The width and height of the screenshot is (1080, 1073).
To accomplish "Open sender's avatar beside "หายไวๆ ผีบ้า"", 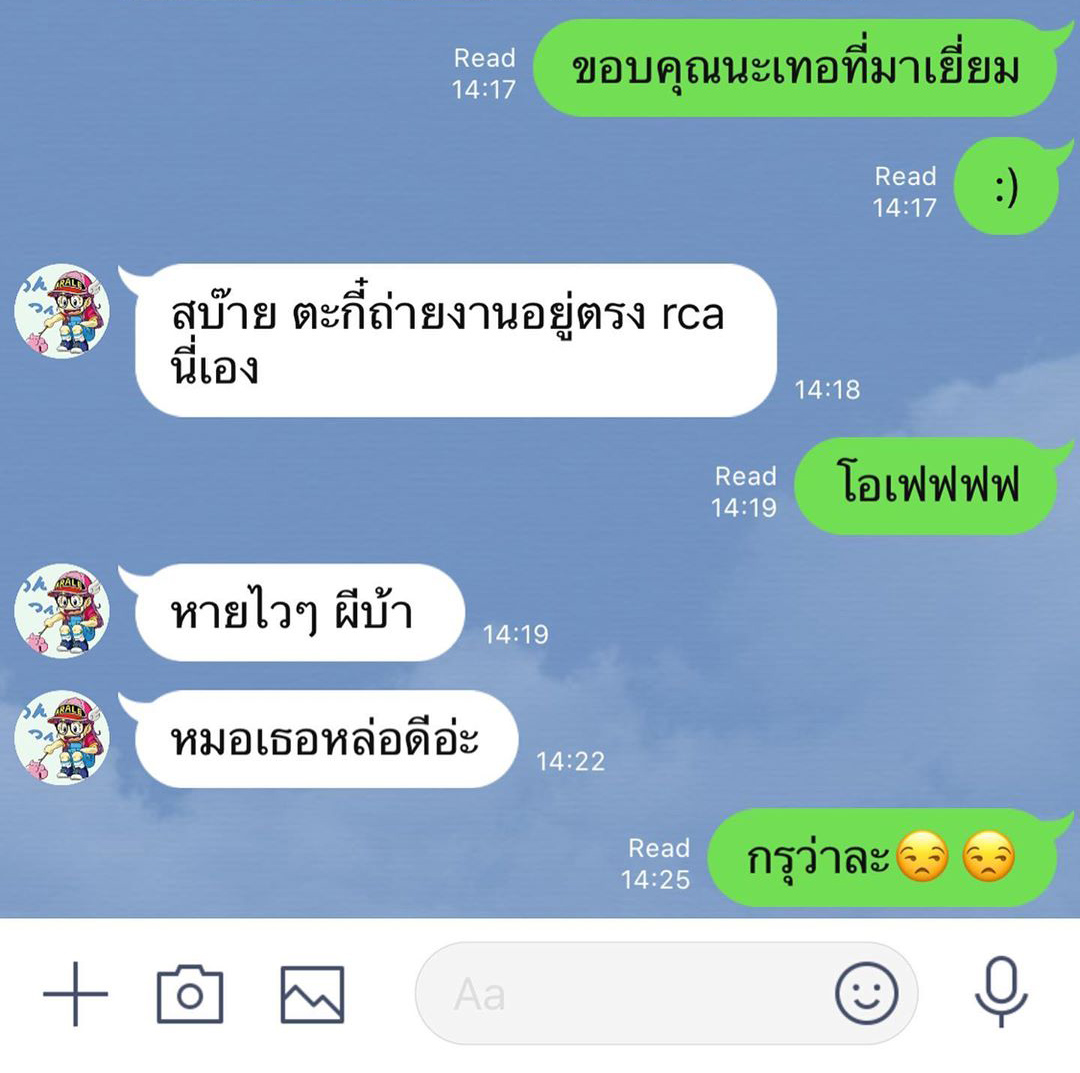I will click(x=62, y=611).
